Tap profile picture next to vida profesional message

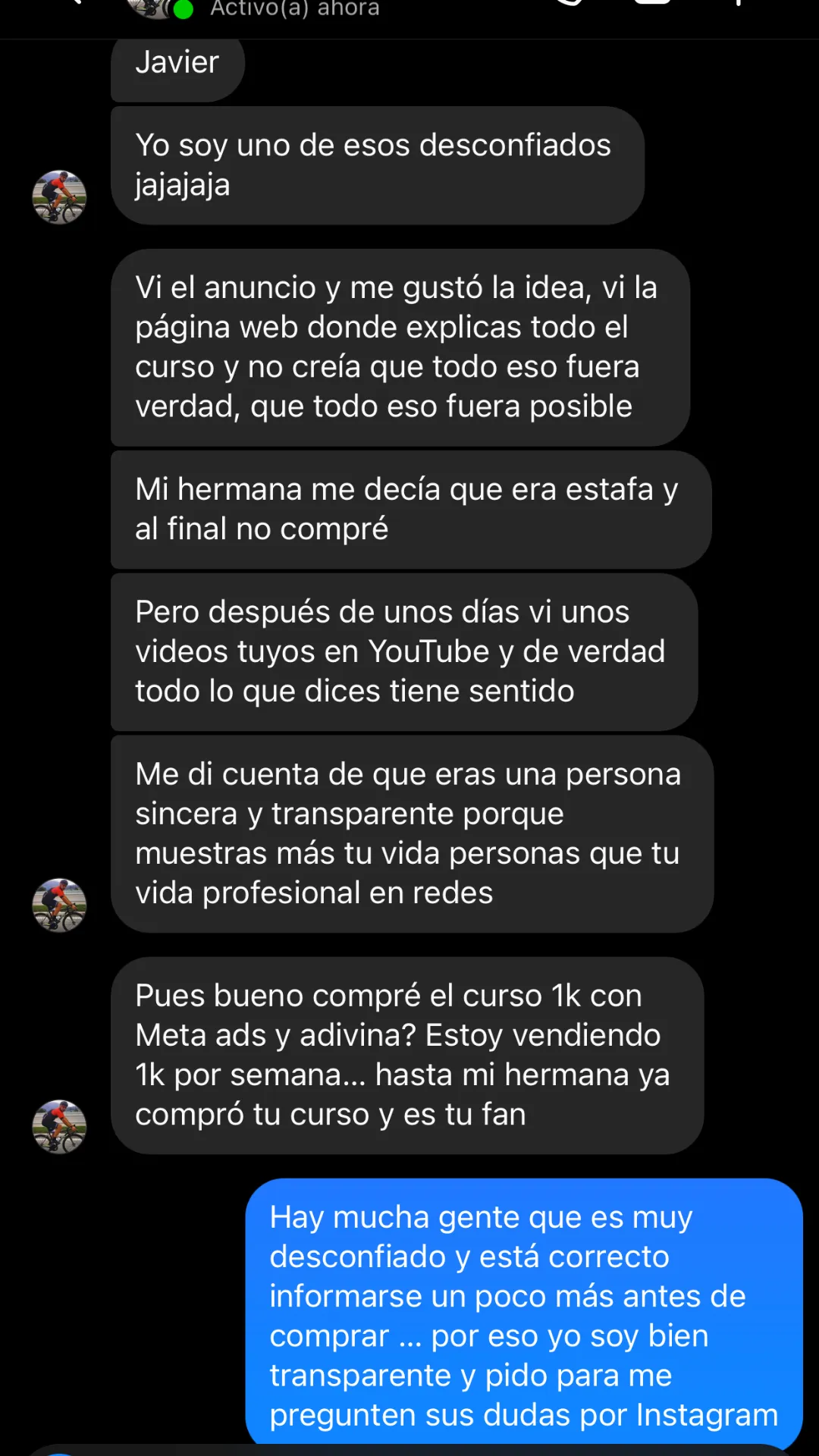[59, 905]
